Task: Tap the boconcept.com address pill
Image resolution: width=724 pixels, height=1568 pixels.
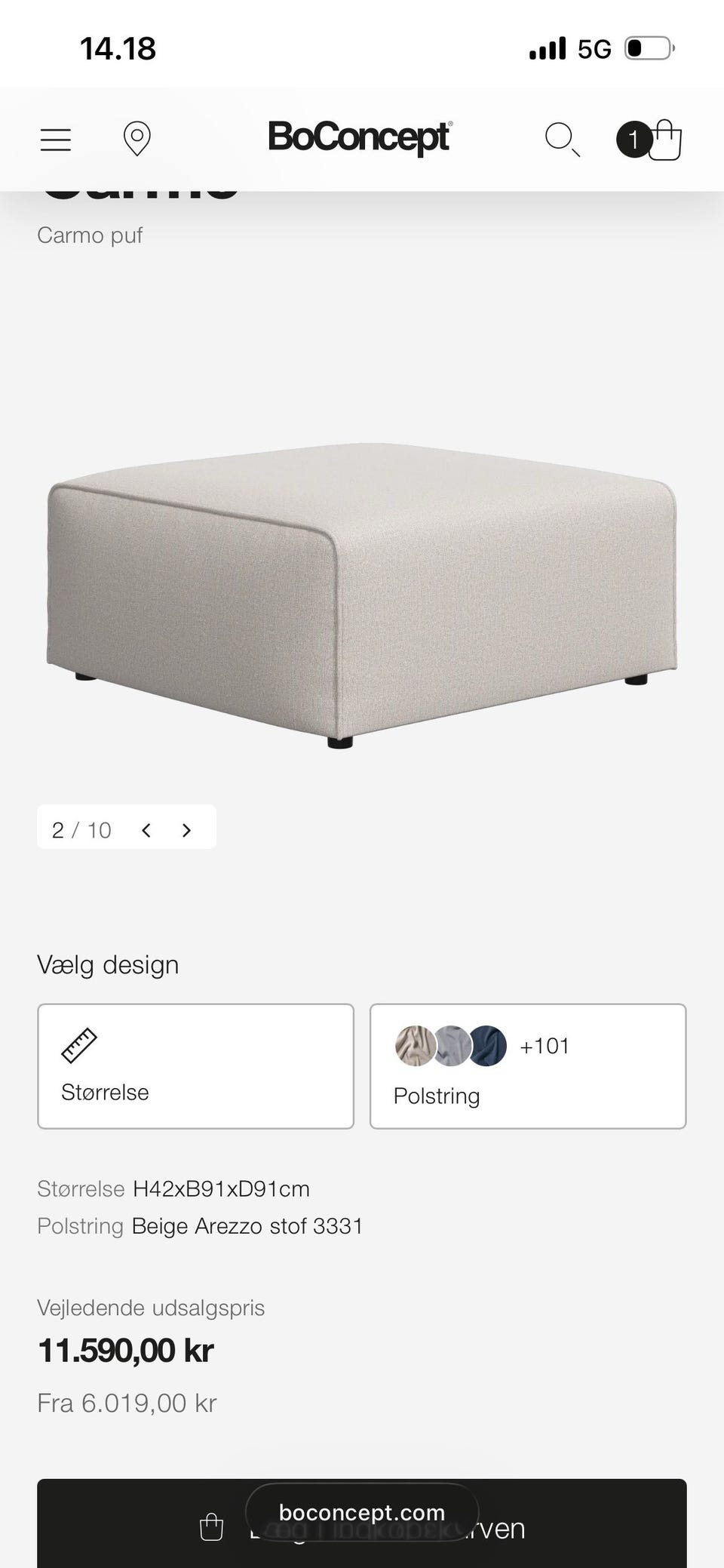Action: (x=362, y=1512)
